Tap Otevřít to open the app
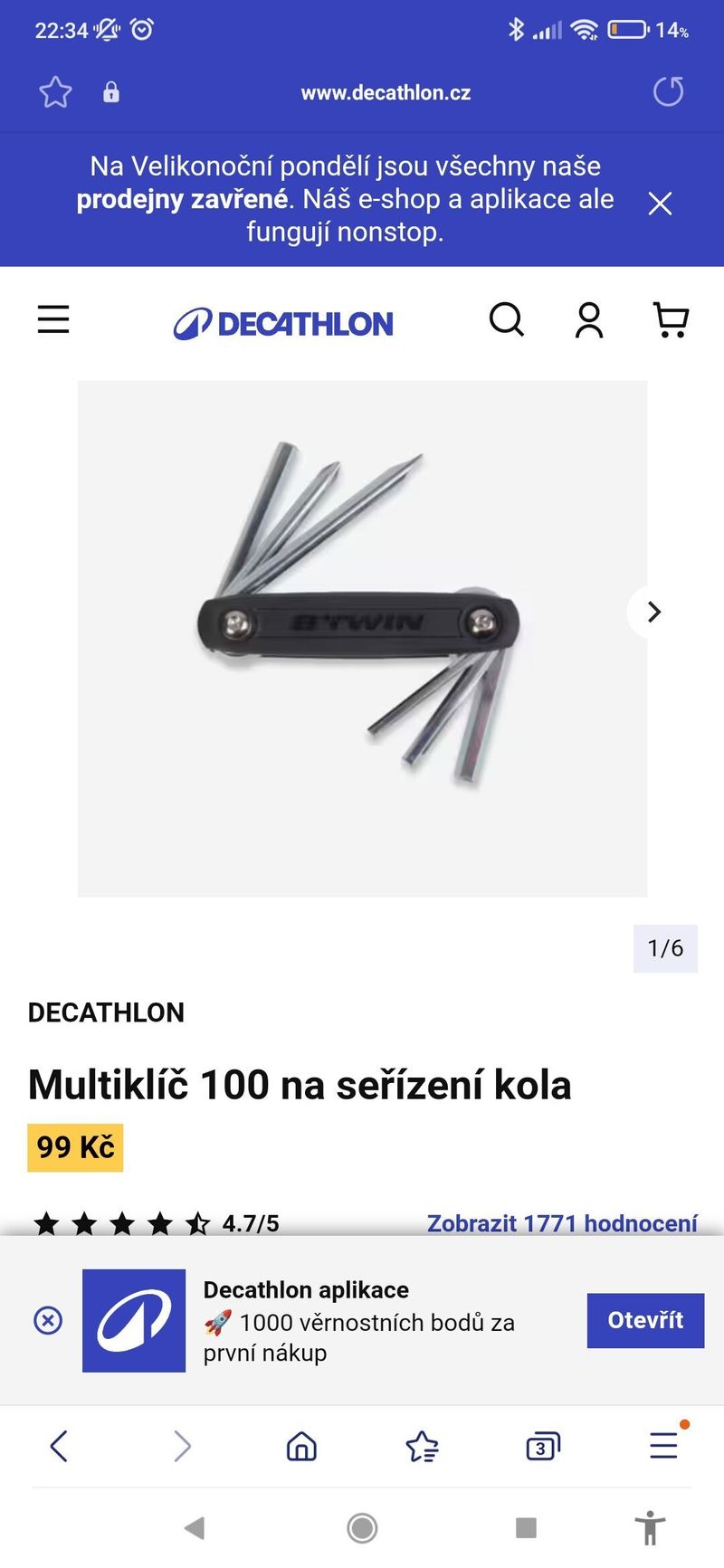Viewport: 724px width, 1568px height. point(644,1321)
